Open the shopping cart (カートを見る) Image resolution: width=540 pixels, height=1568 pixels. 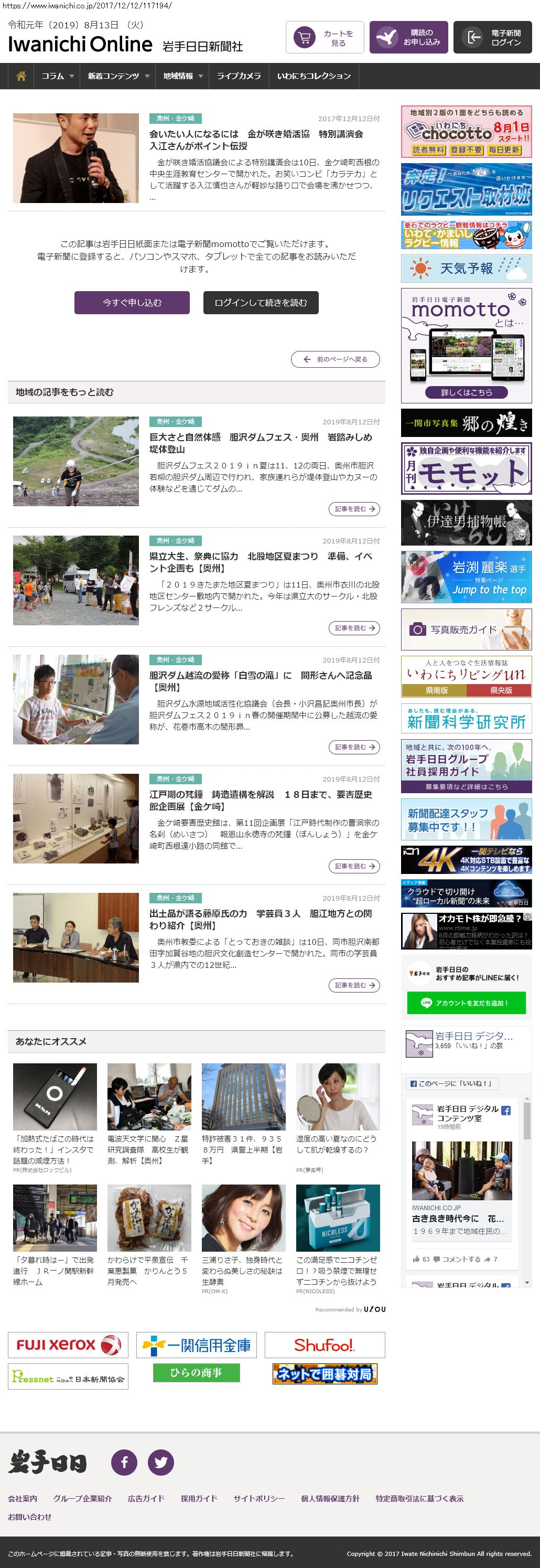(326, 38)
